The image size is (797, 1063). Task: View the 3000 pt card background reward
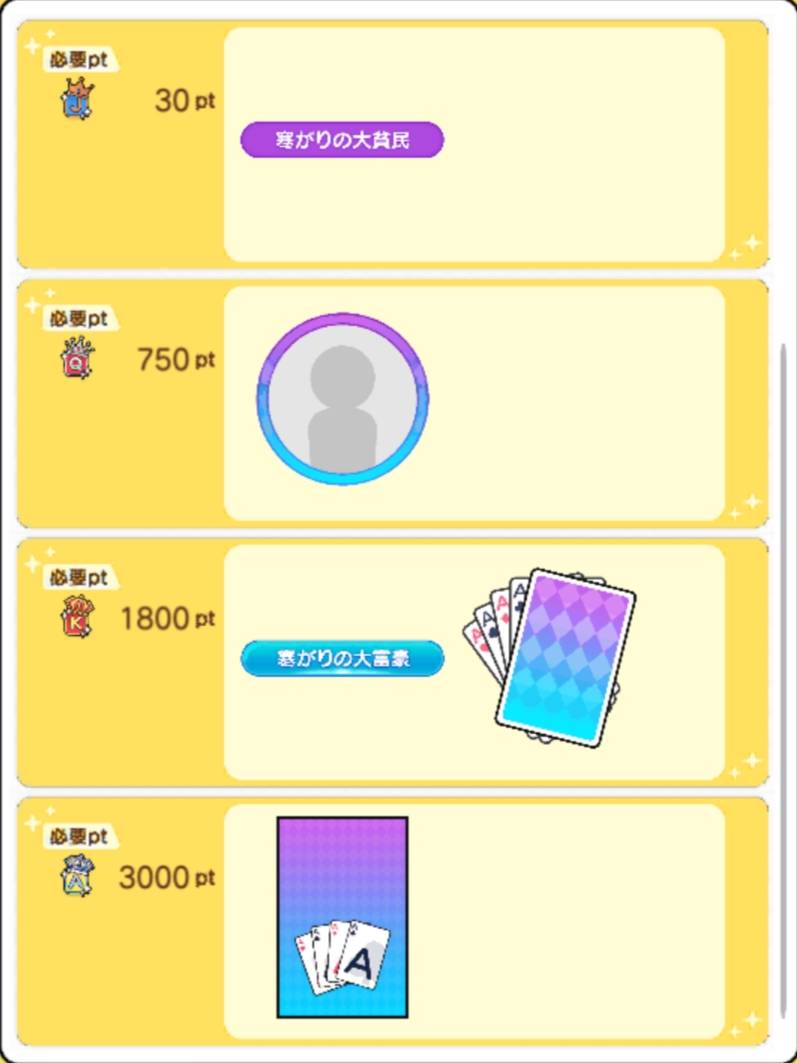(x=342, y=917)
